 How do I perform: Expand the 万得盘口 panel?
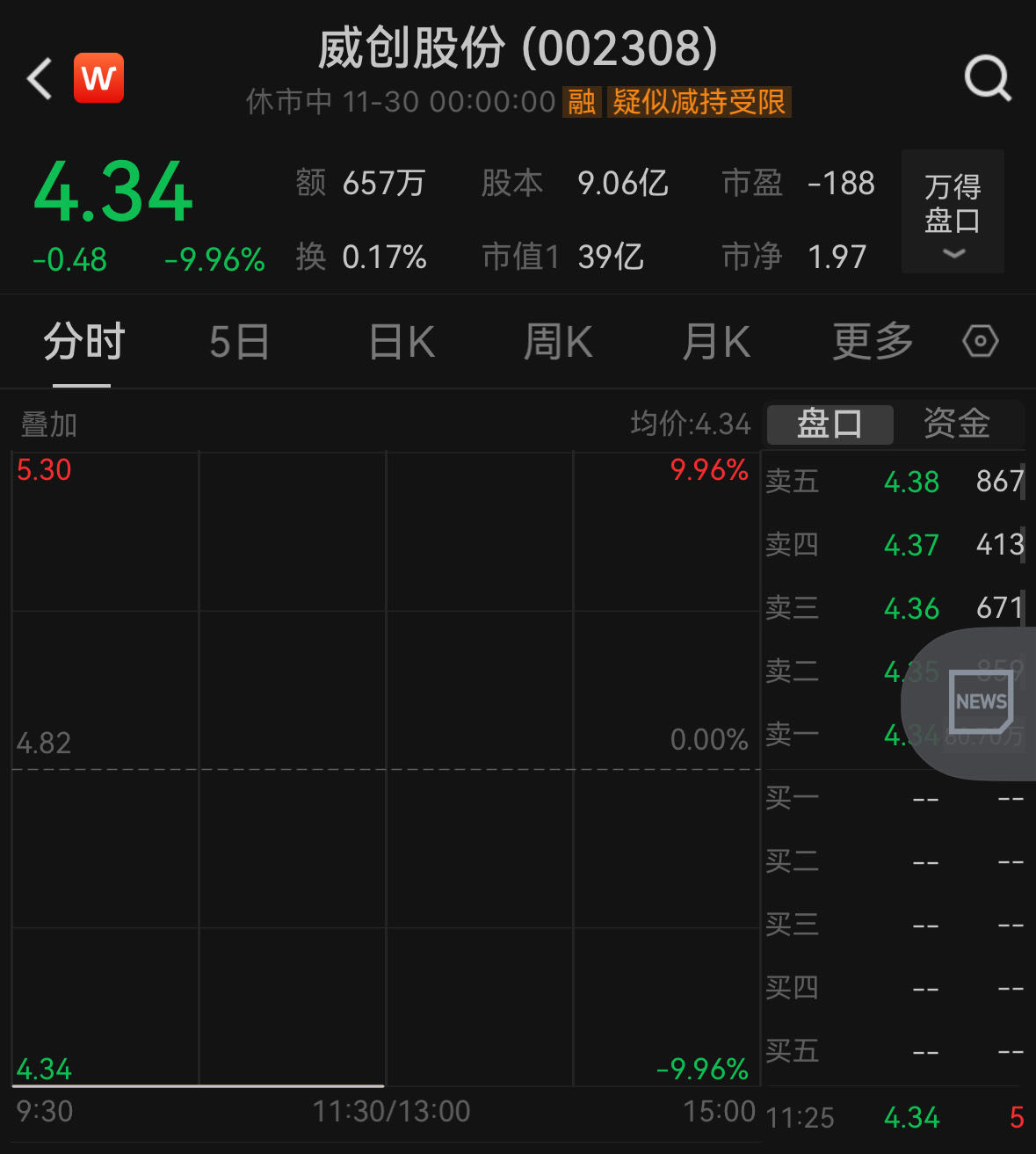coord(953,213)
